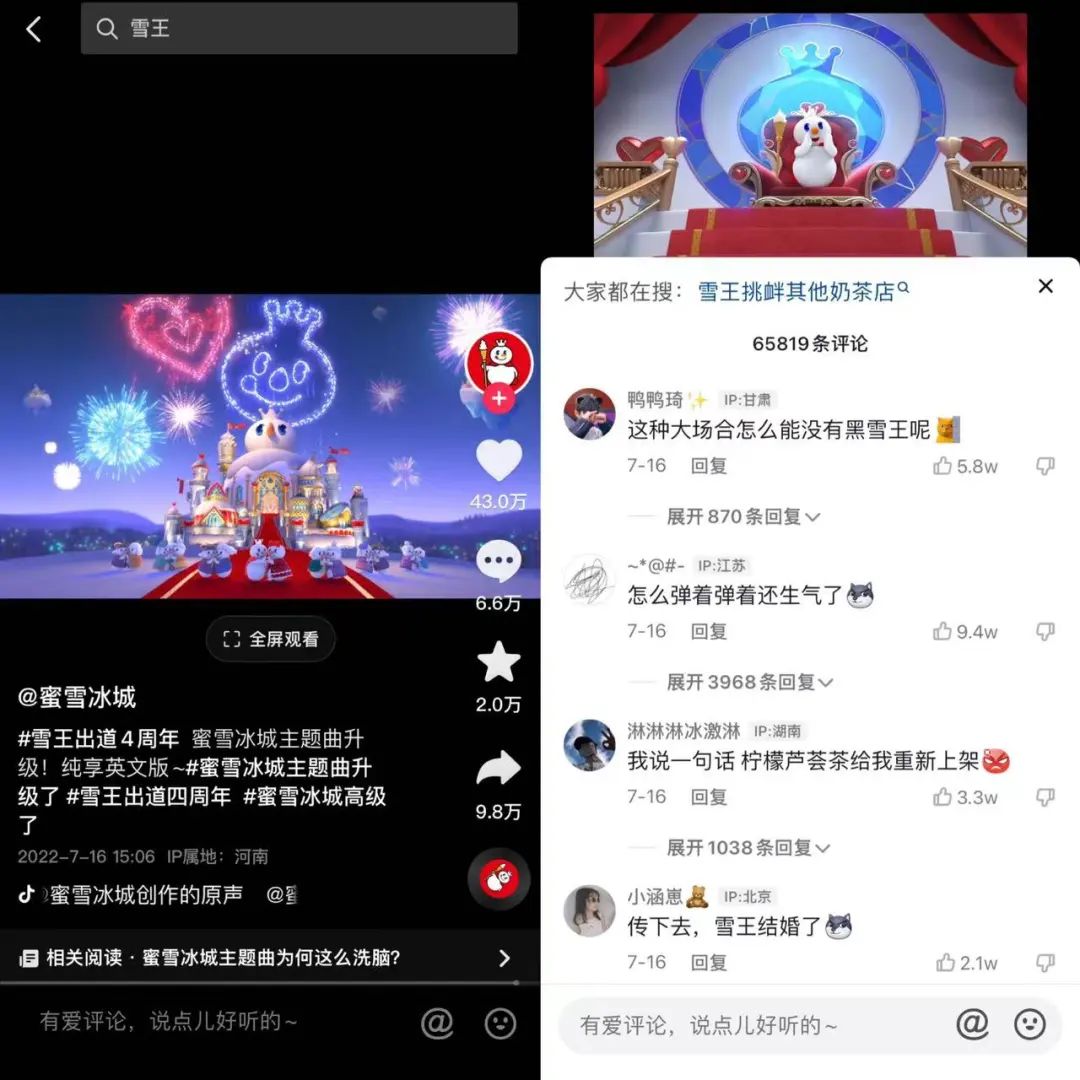Expand 870 replies under 鸭鸭琦's comment
Viewport: 1080px width, 1080px height.
click(x=743, y=517)
